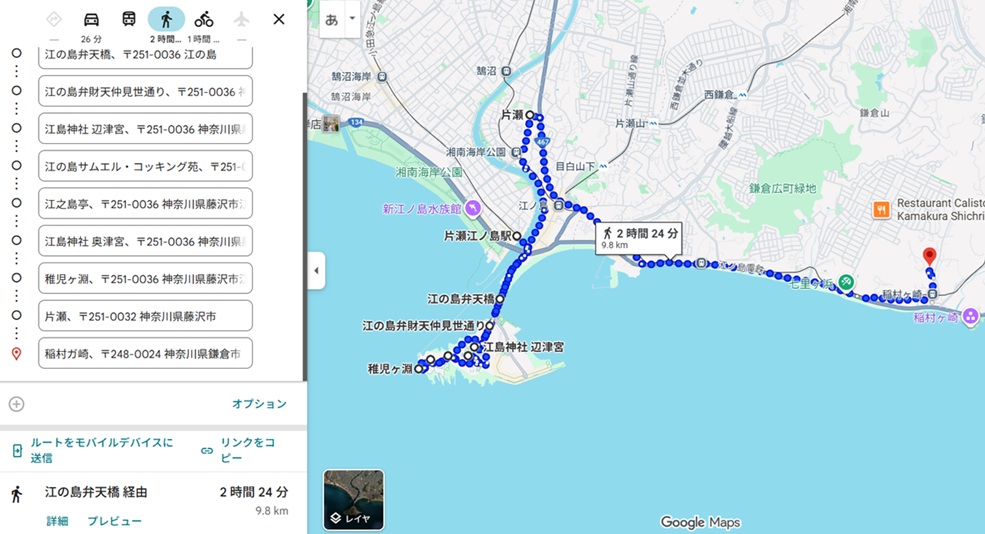Close the directions panel
Screen dimensions: 985x534
(x=279, y=19)
